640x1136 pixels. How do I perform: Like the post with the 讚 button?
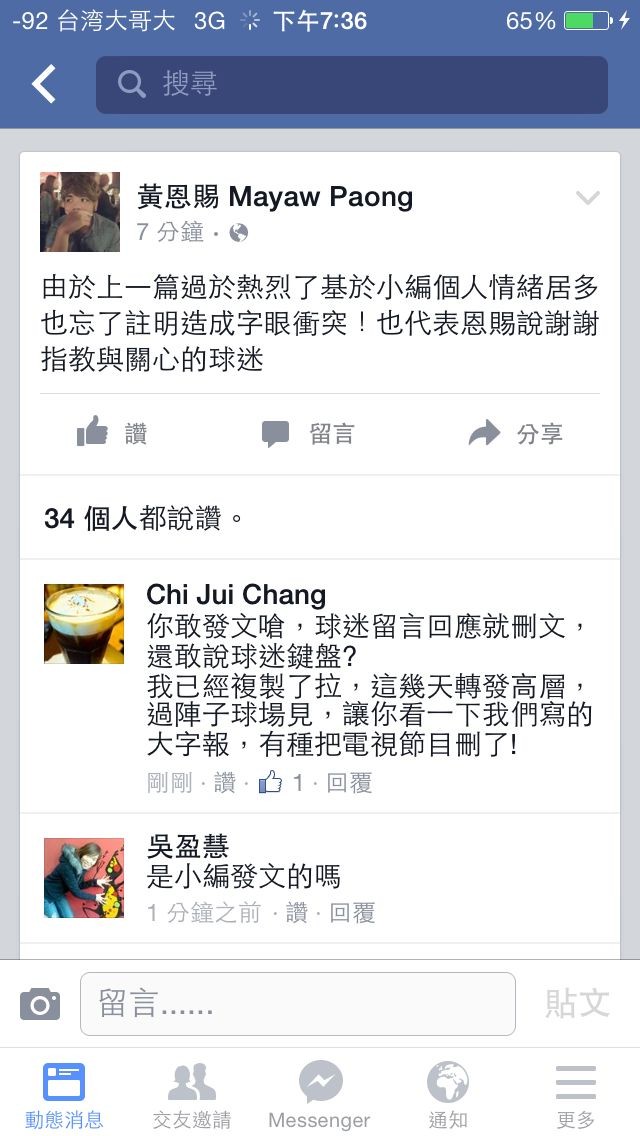click(112, 433)
